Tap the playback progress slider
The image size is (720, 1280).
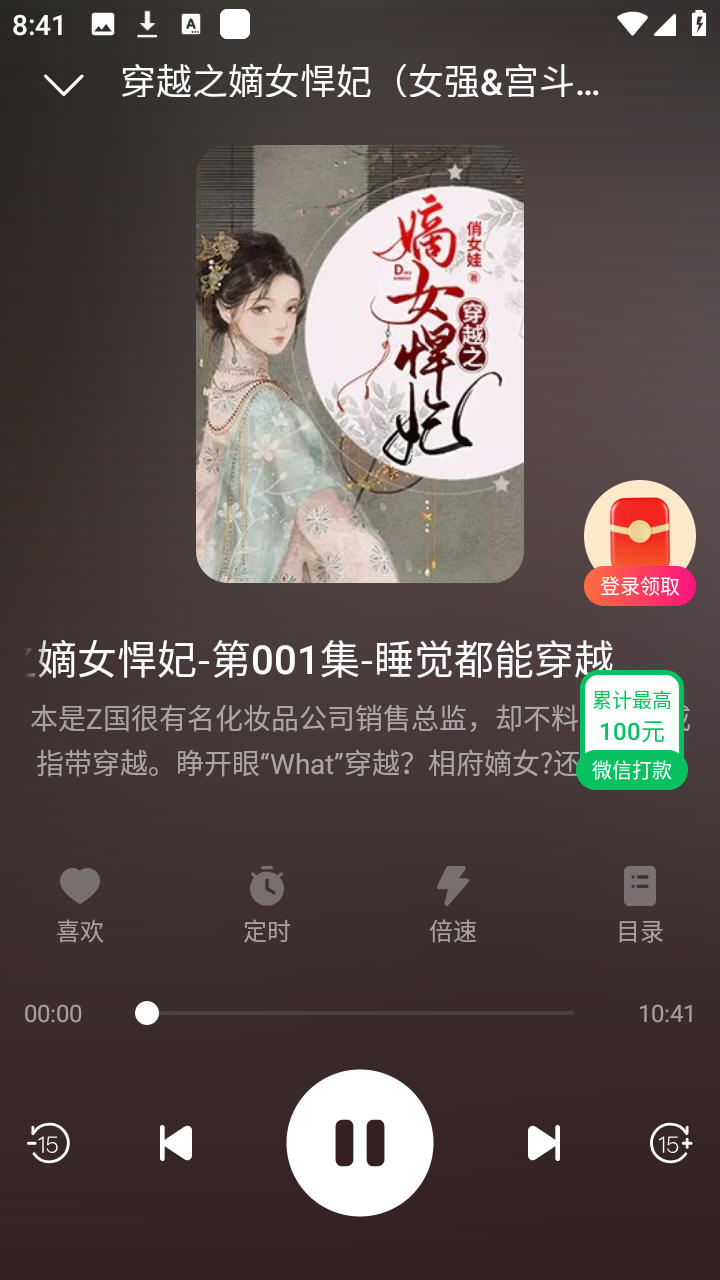pyautogui.click(x=360, y=1013)
